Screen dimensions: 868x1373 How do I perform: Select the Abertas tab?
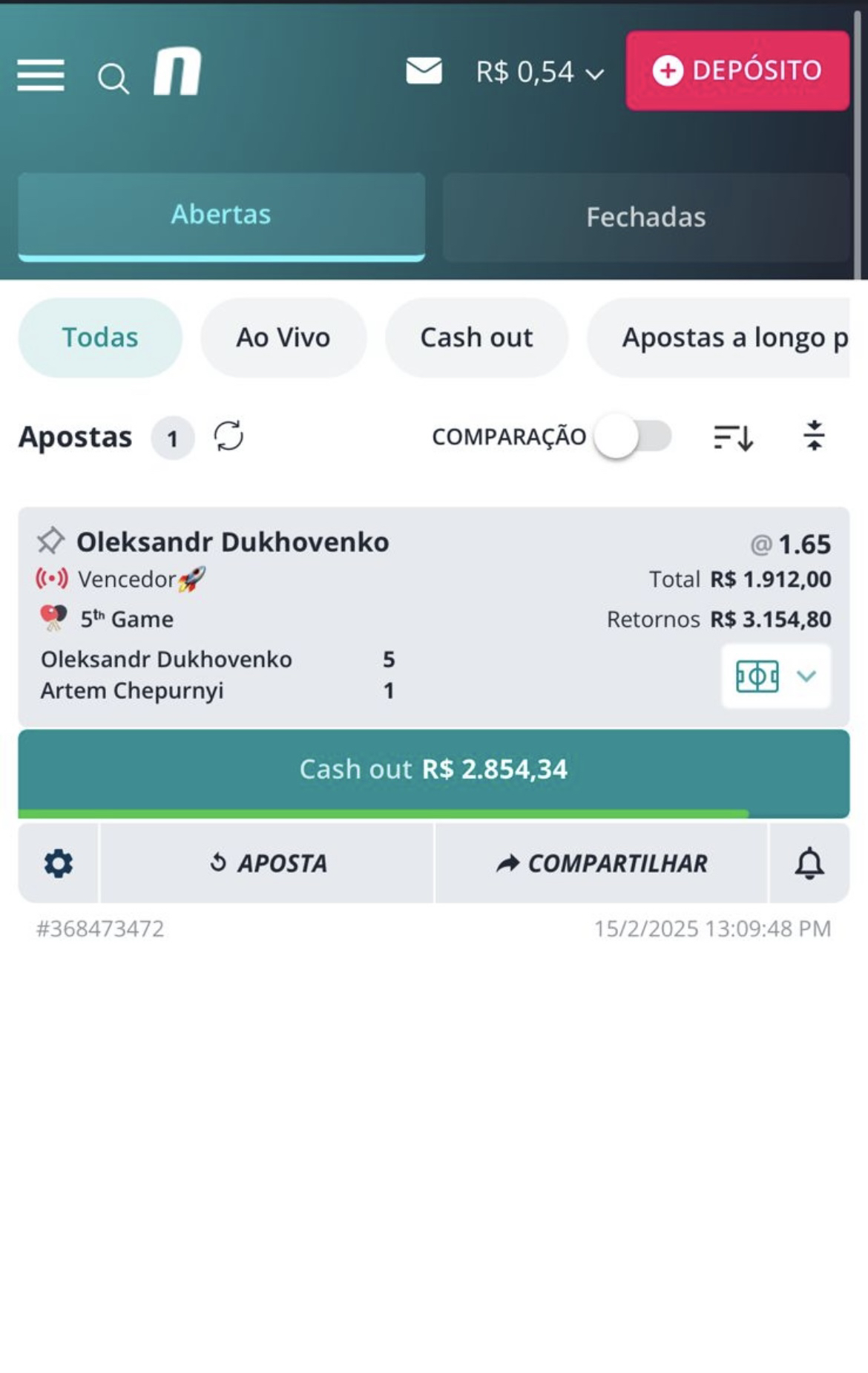click(x=221, y=215)
